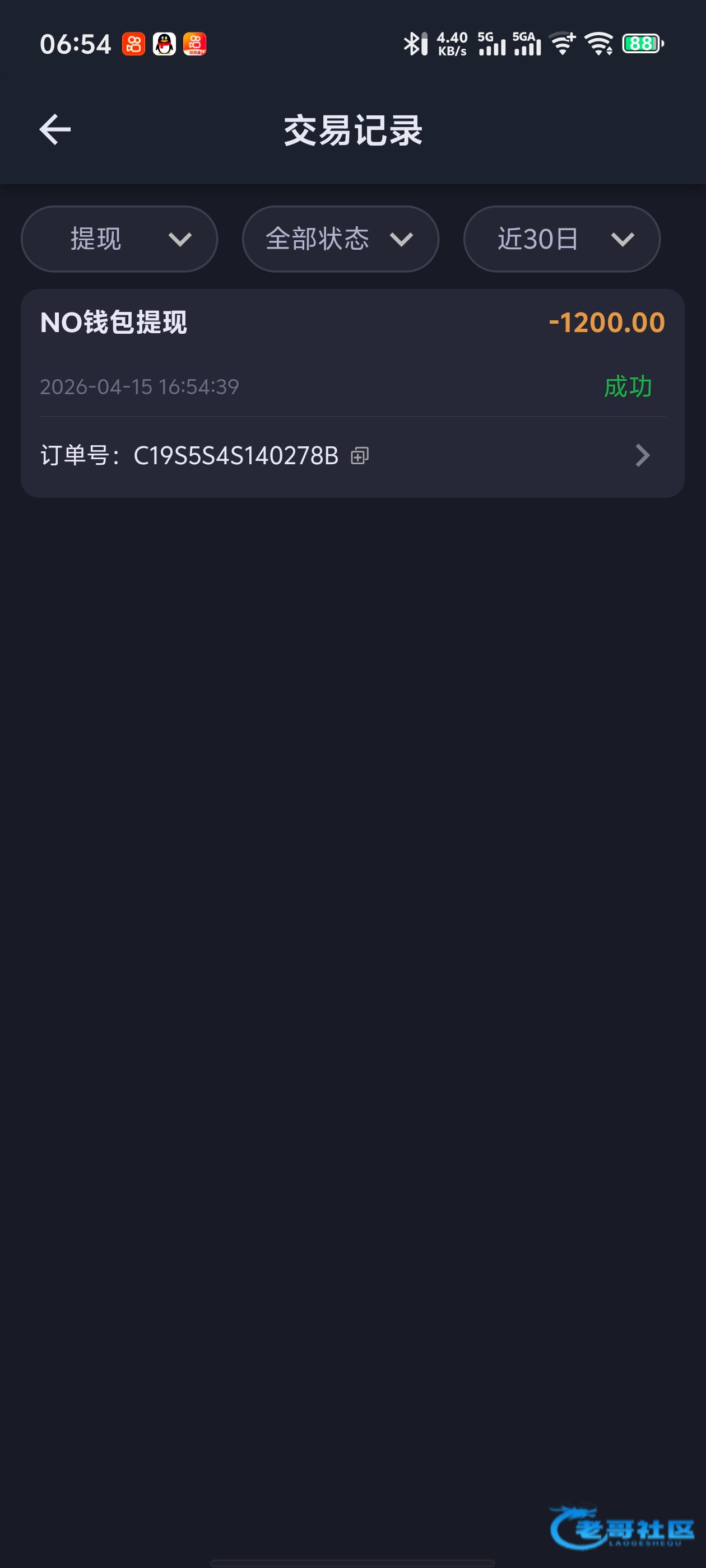Open the 全部状态 status filter
This screenshot has height=1568, width=706.
coord(340,239)
